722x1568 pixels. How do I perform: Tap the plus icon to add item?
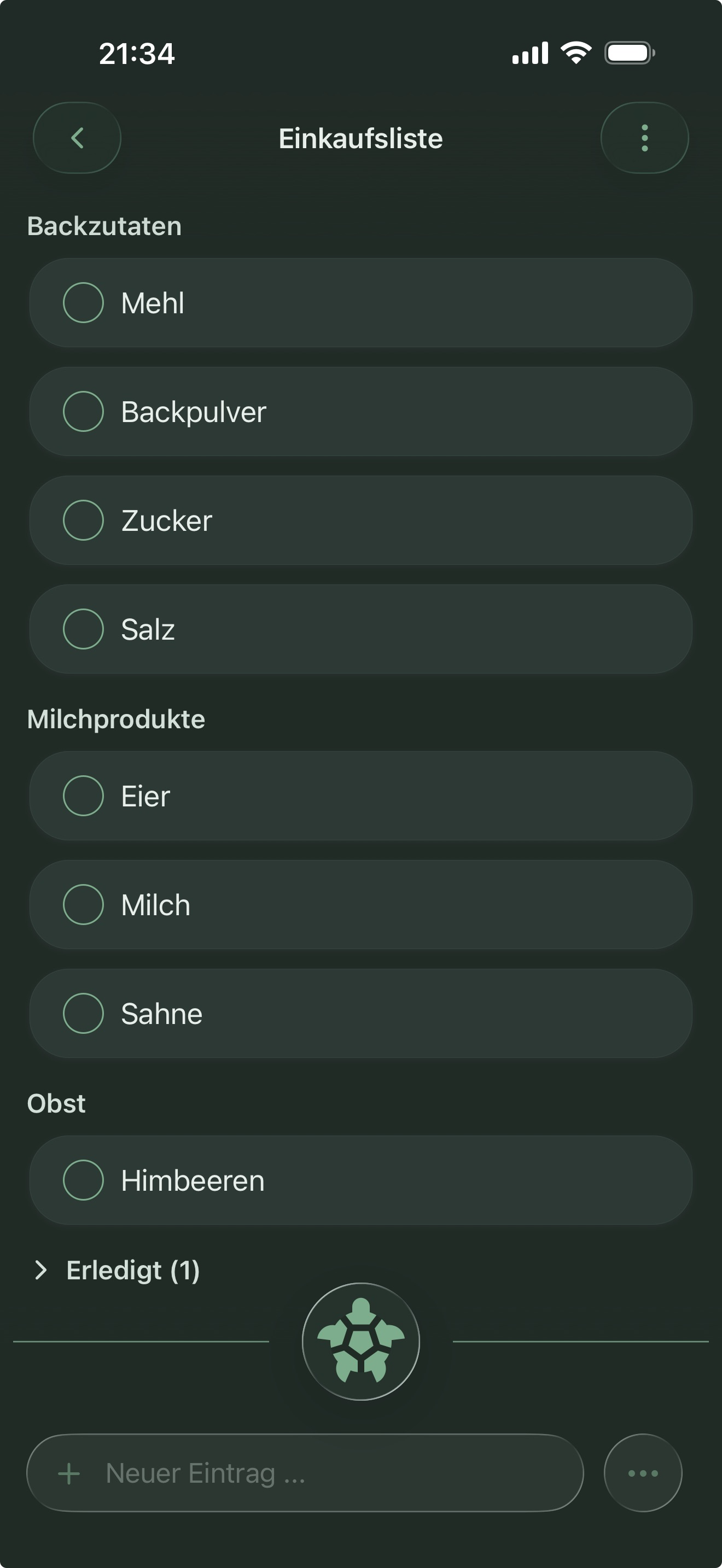pos(69,1473)
